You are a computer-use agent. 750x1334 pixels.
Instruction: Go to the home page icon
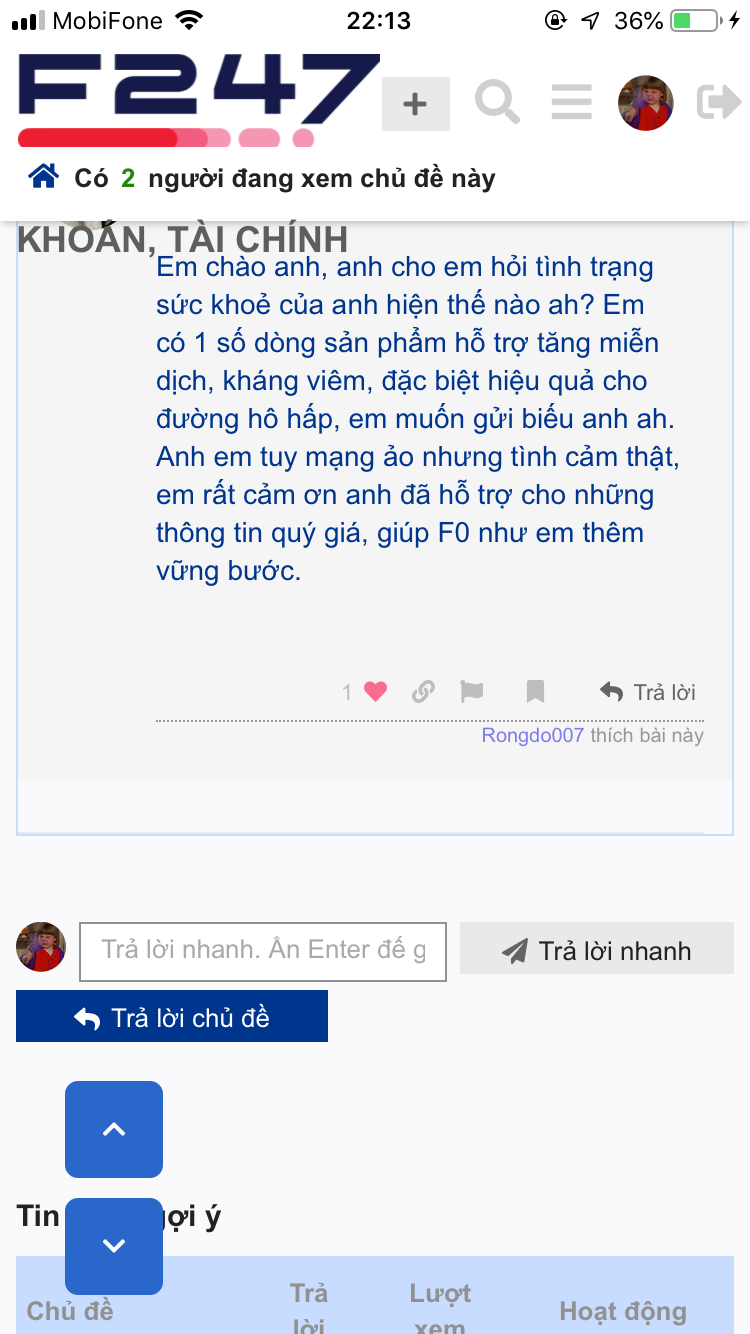tap(43, 178)
